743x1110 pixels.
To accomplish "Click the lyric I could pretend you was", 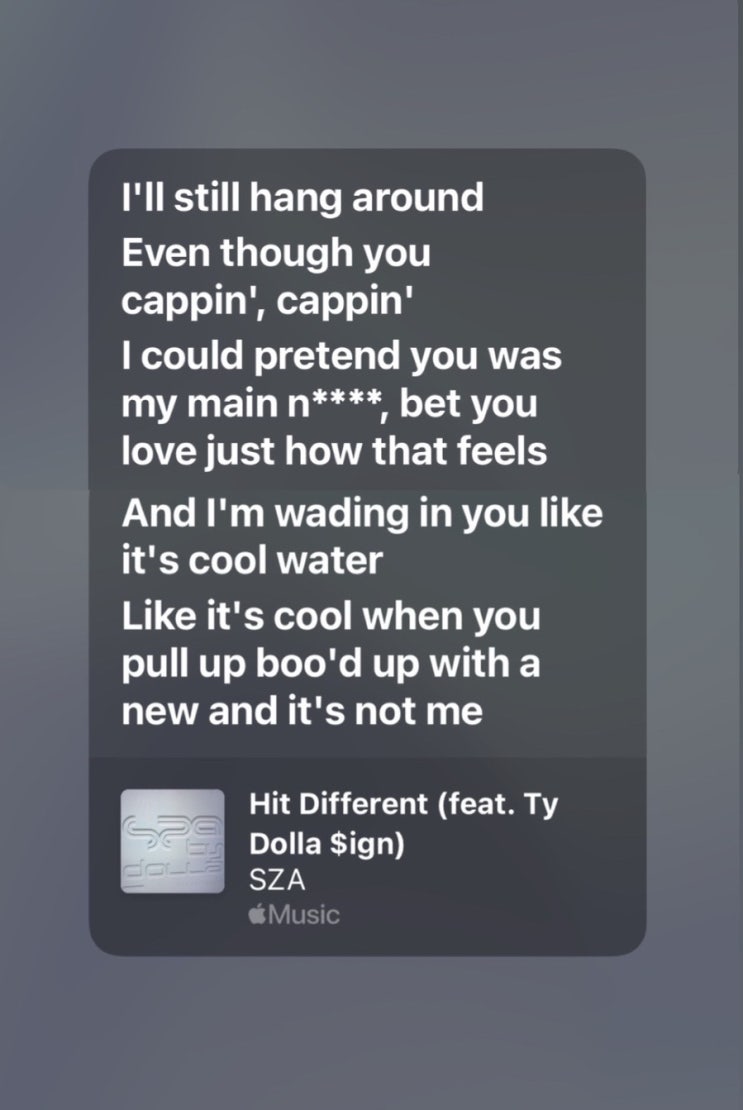I will (x=343, y=355).
